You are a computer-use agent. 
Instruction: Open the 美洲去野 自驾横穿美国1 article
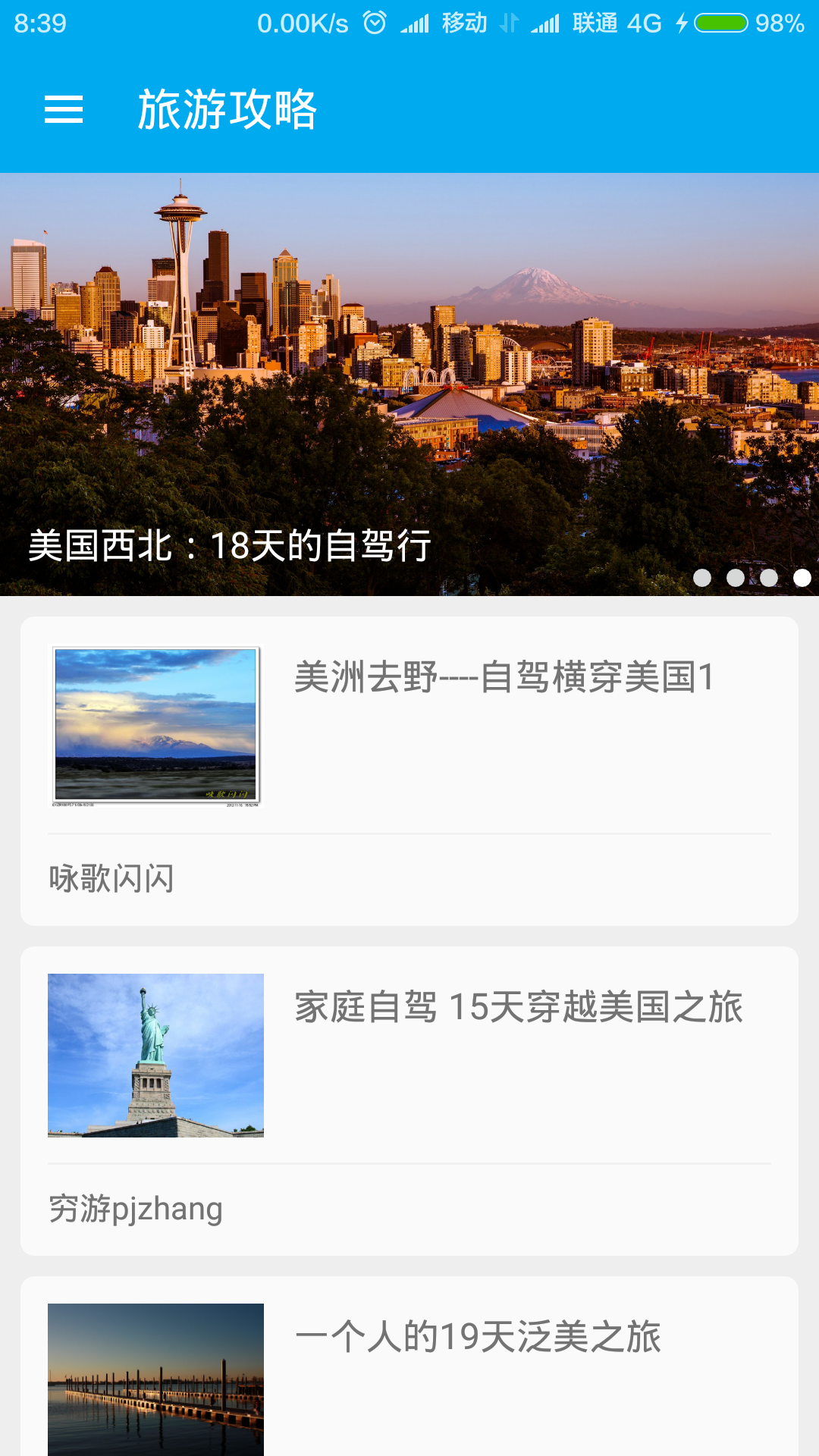pos(504,677)
